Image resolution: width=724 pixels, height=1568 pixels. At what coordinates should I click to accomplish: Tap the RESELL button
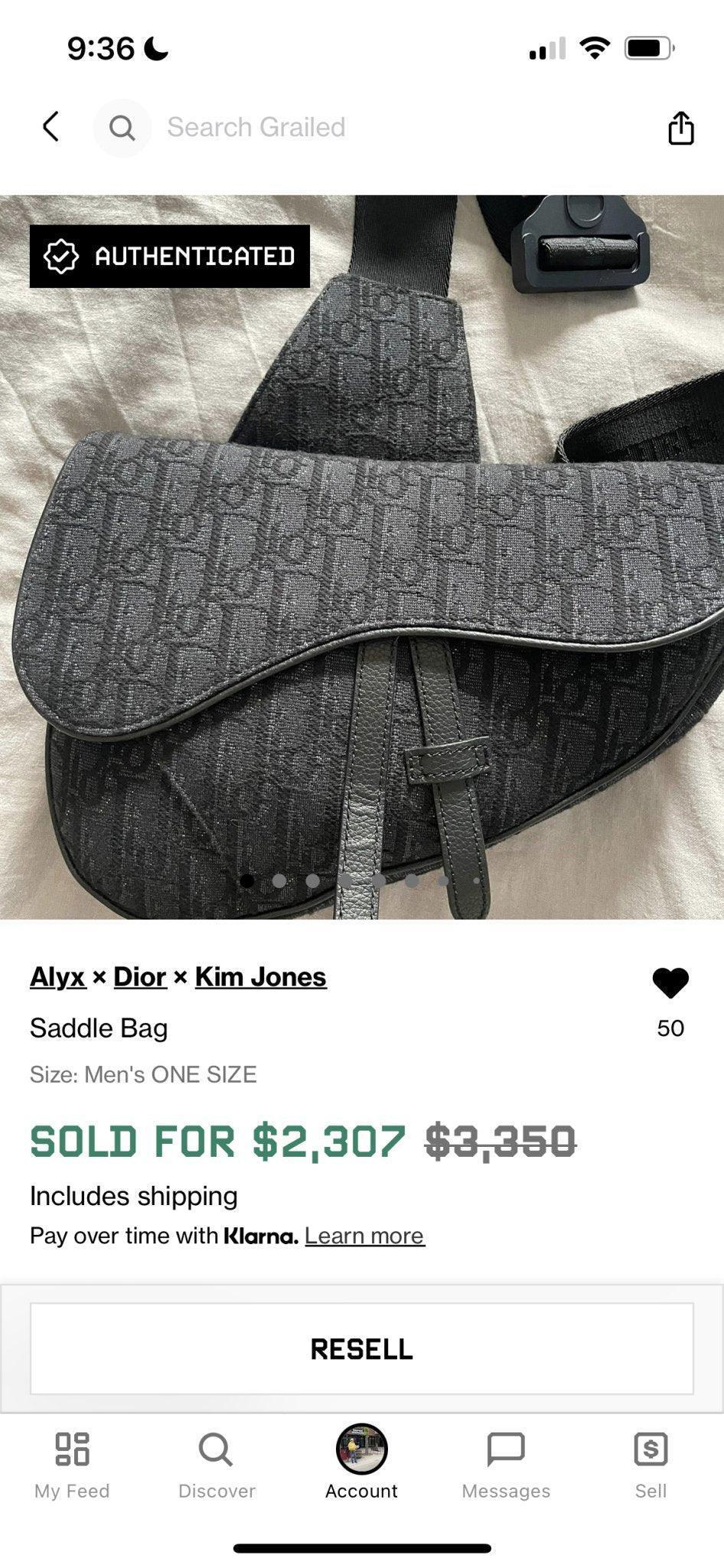(x=362, y=1349)
